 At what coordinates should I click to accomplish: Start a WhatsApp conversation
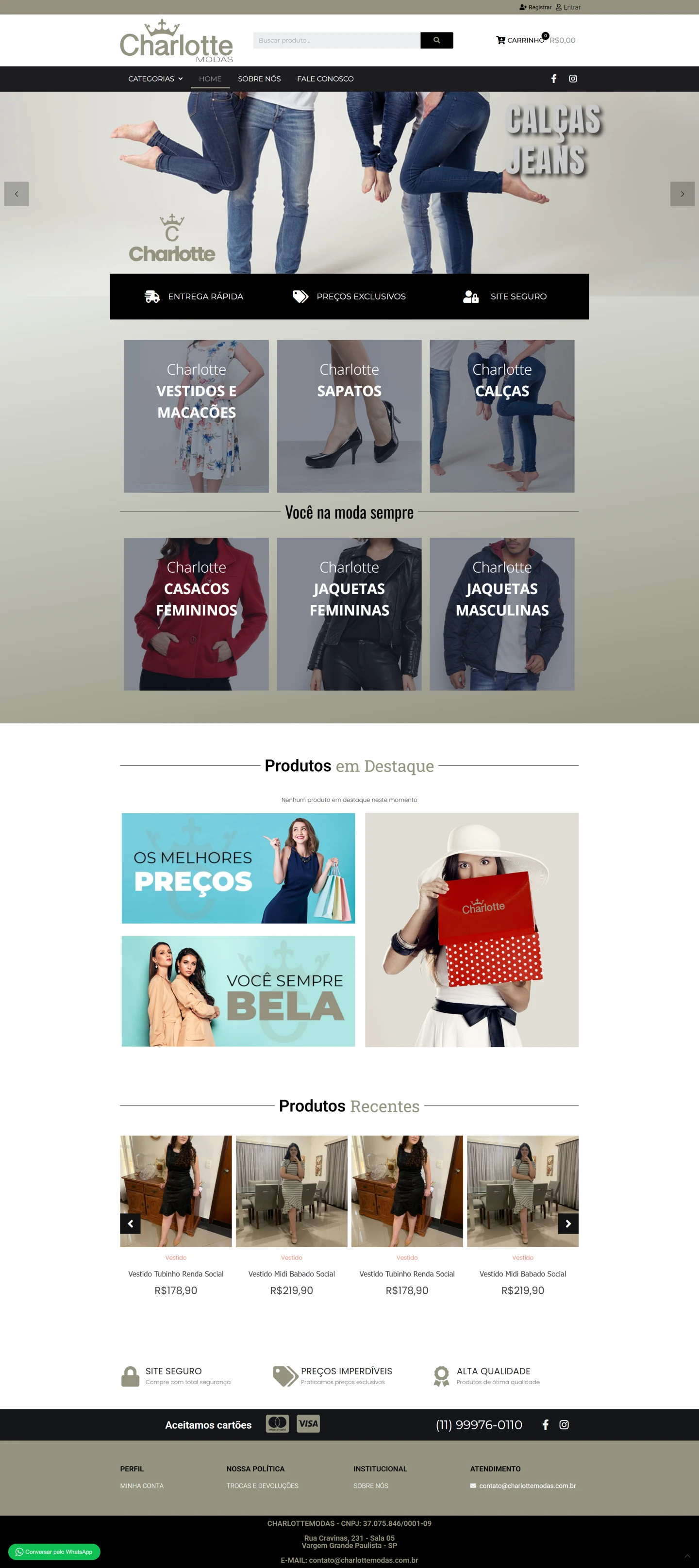click(54, 1551)
